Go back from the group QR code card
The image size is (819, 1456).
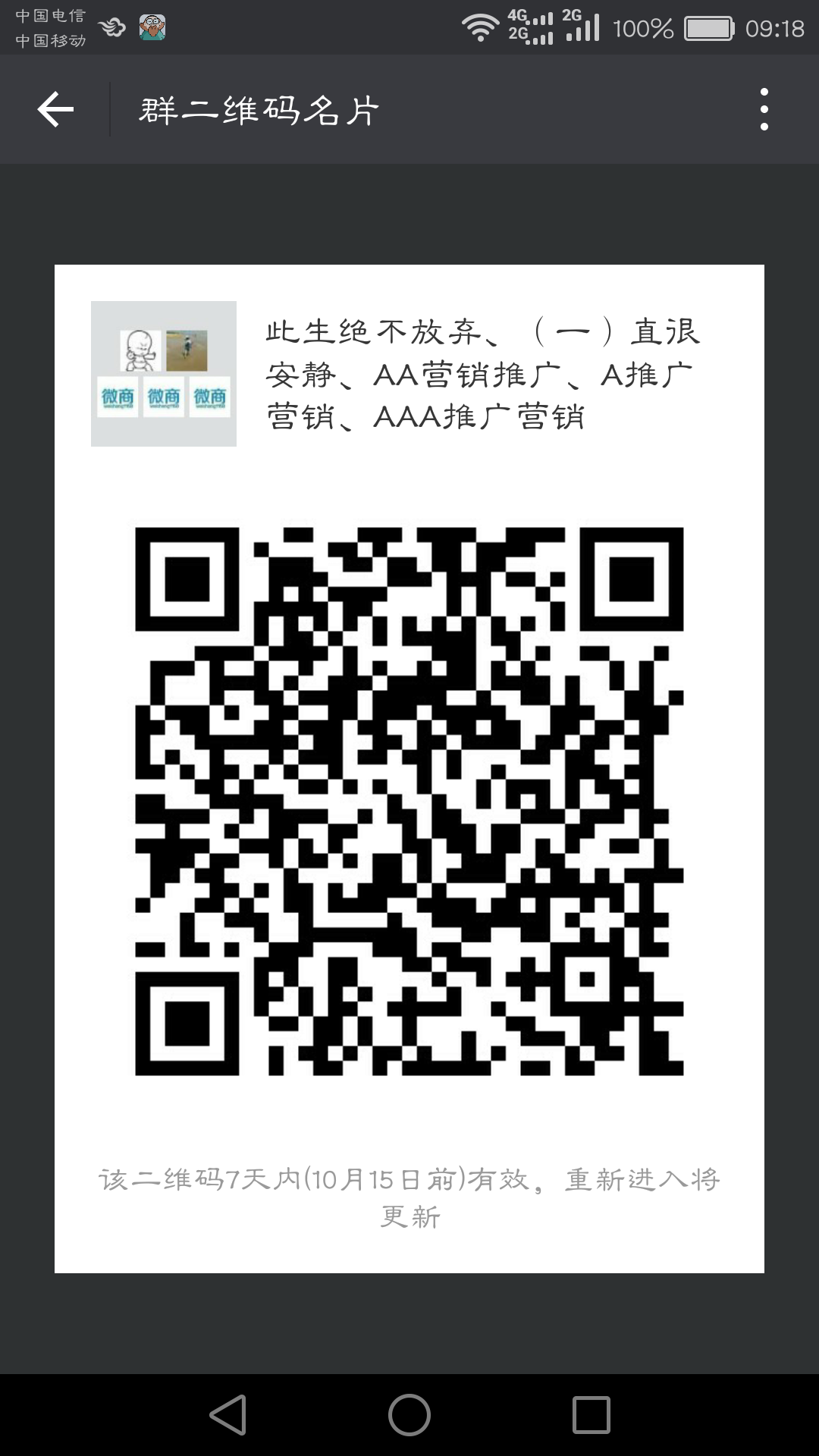[x=55, y=110]
